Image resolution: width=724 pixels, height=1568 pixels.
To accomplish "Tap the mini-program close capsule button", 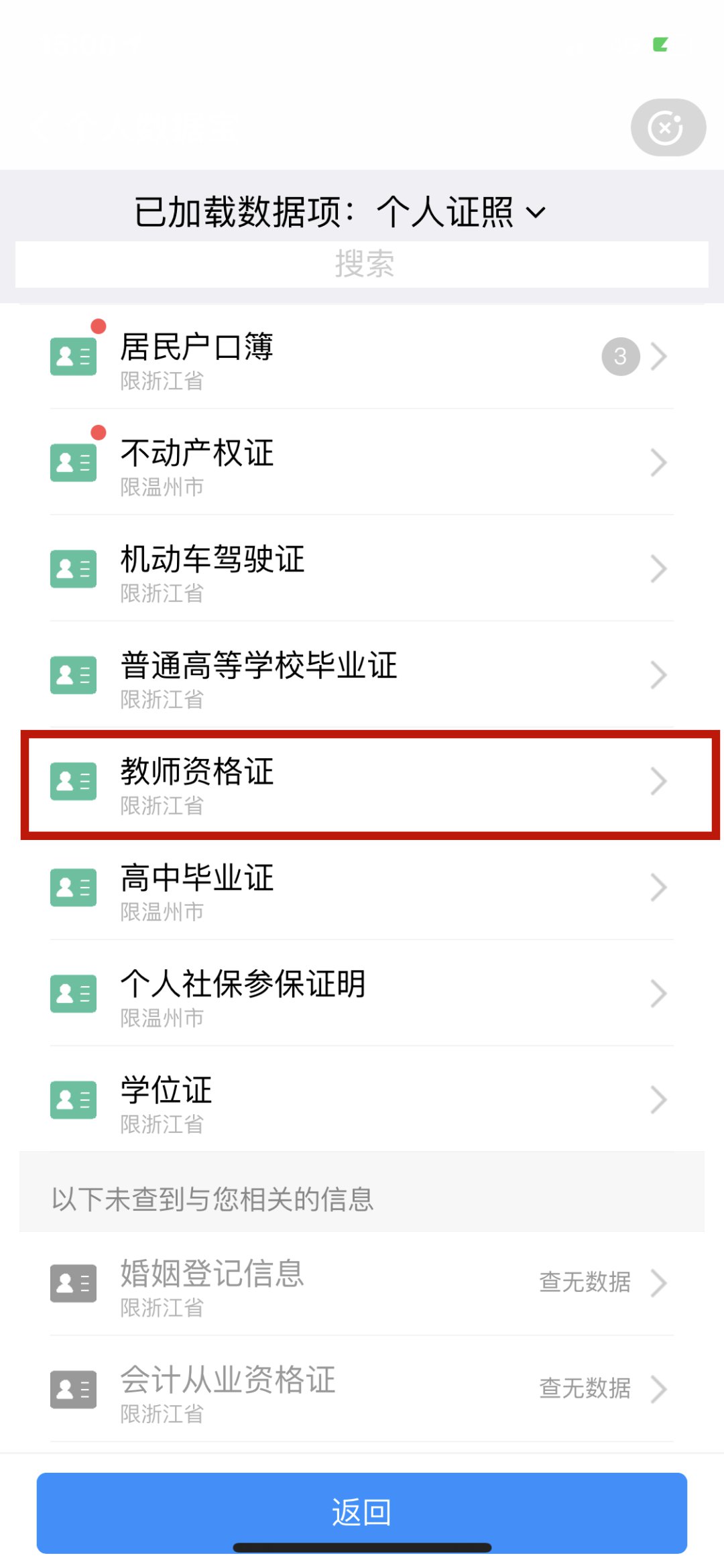I will click(668, 127).
